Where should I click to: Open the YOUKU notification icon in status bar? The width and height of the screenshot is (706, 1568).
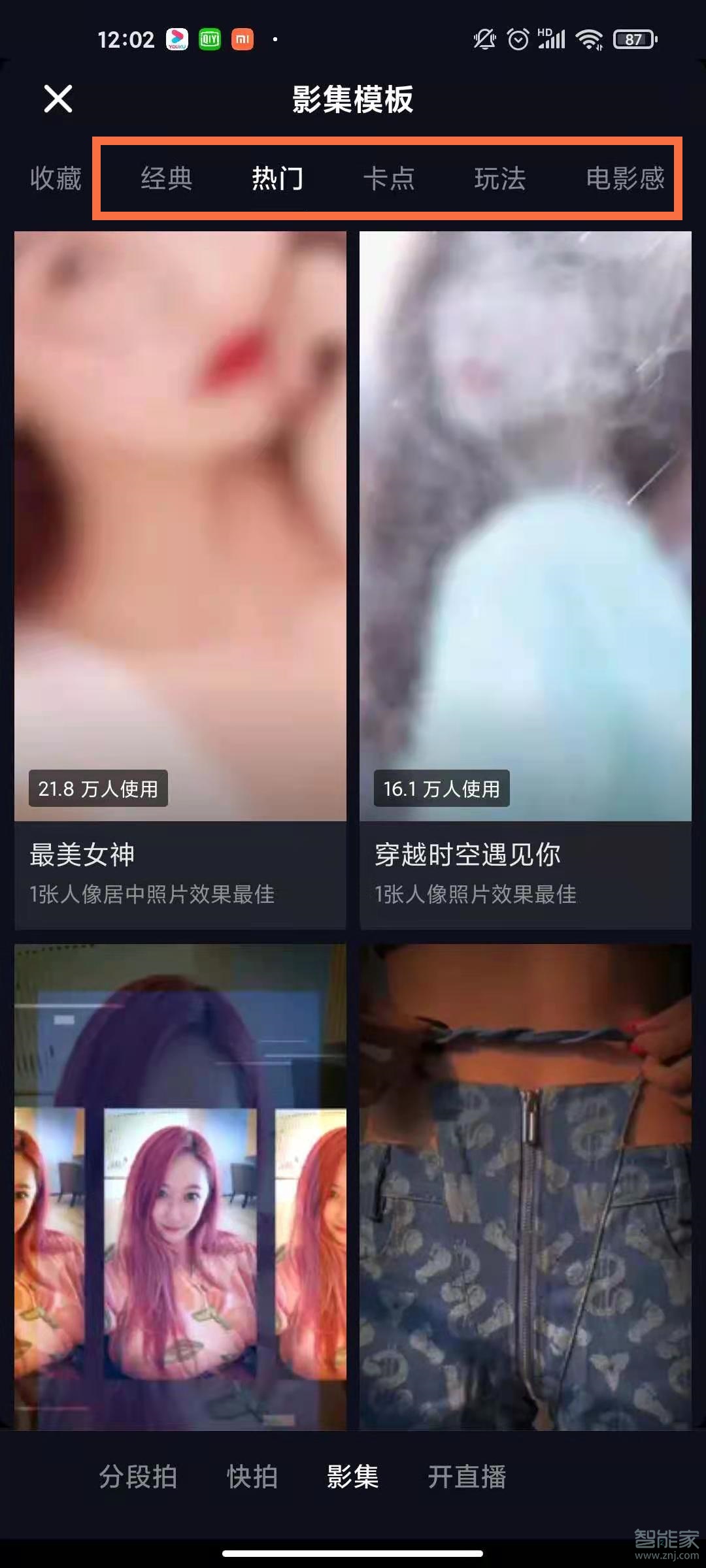pos(176,39)
